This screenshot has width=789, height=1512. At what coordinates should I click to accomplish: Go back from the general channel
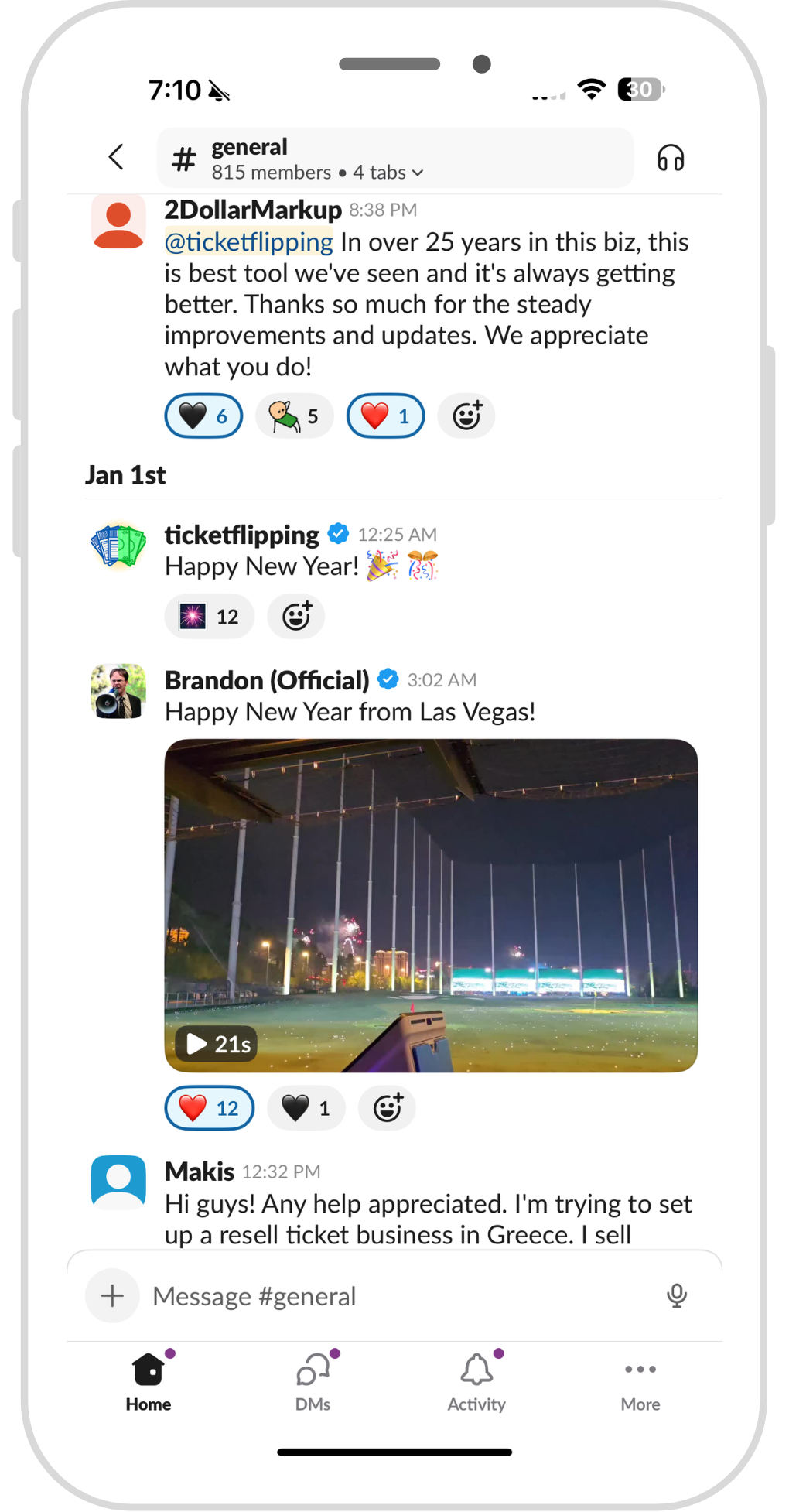point(117,157)
